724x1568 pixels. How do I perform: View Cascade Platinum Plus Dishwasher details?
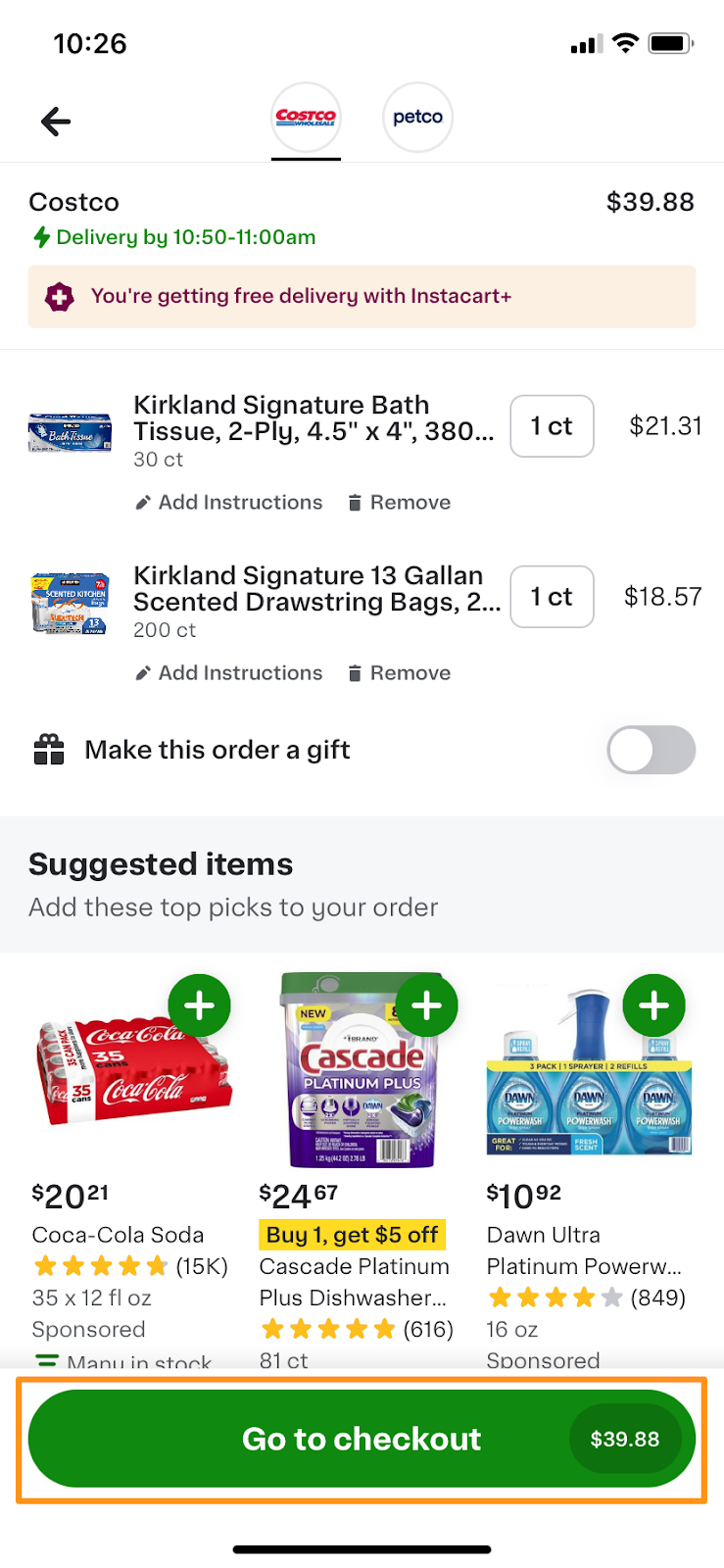[x=354, y=1281]
